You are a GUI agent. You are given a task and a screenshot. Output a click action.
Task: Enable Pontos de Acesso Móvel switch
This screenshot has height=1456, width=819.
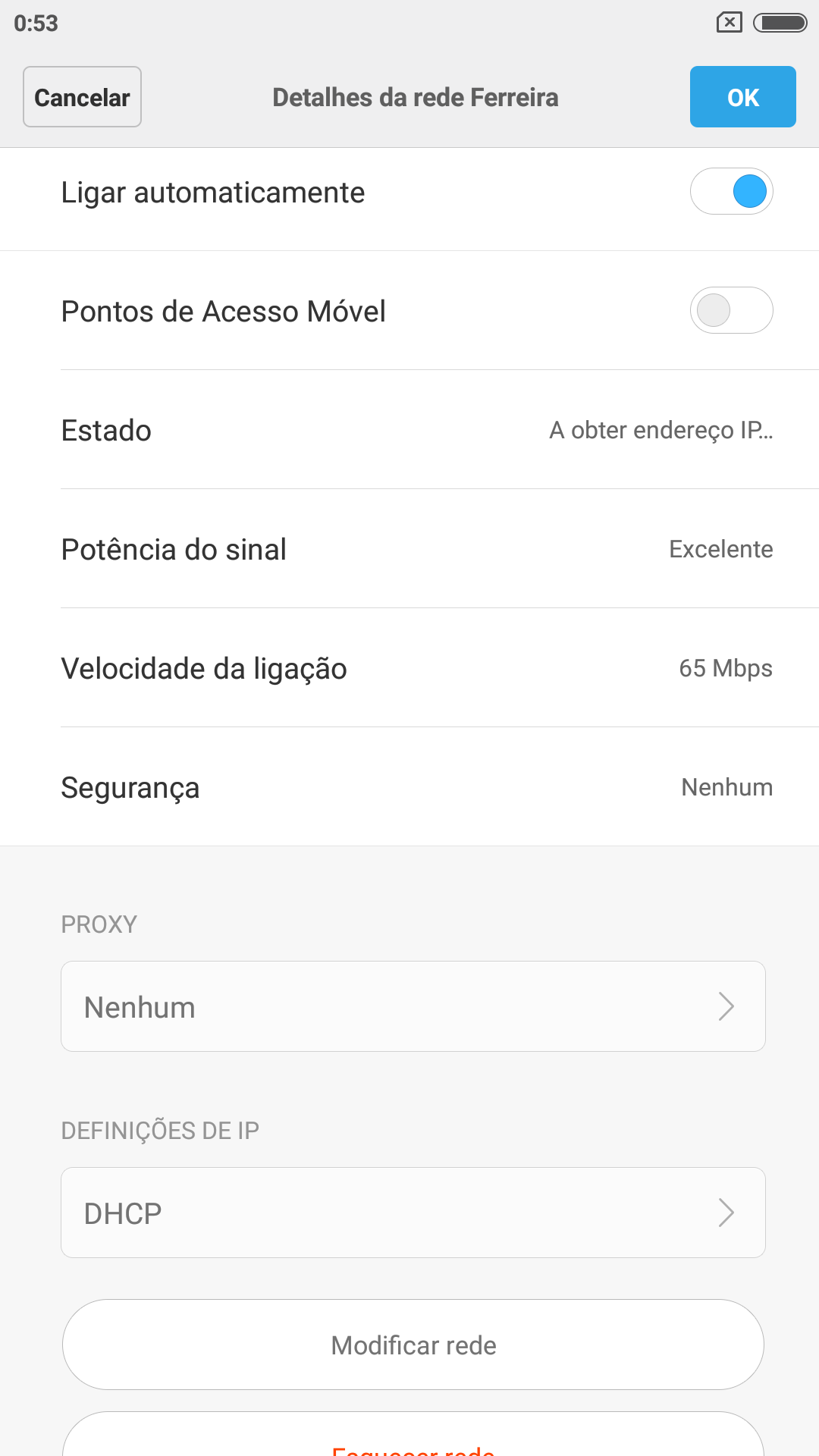click(731, 310)
